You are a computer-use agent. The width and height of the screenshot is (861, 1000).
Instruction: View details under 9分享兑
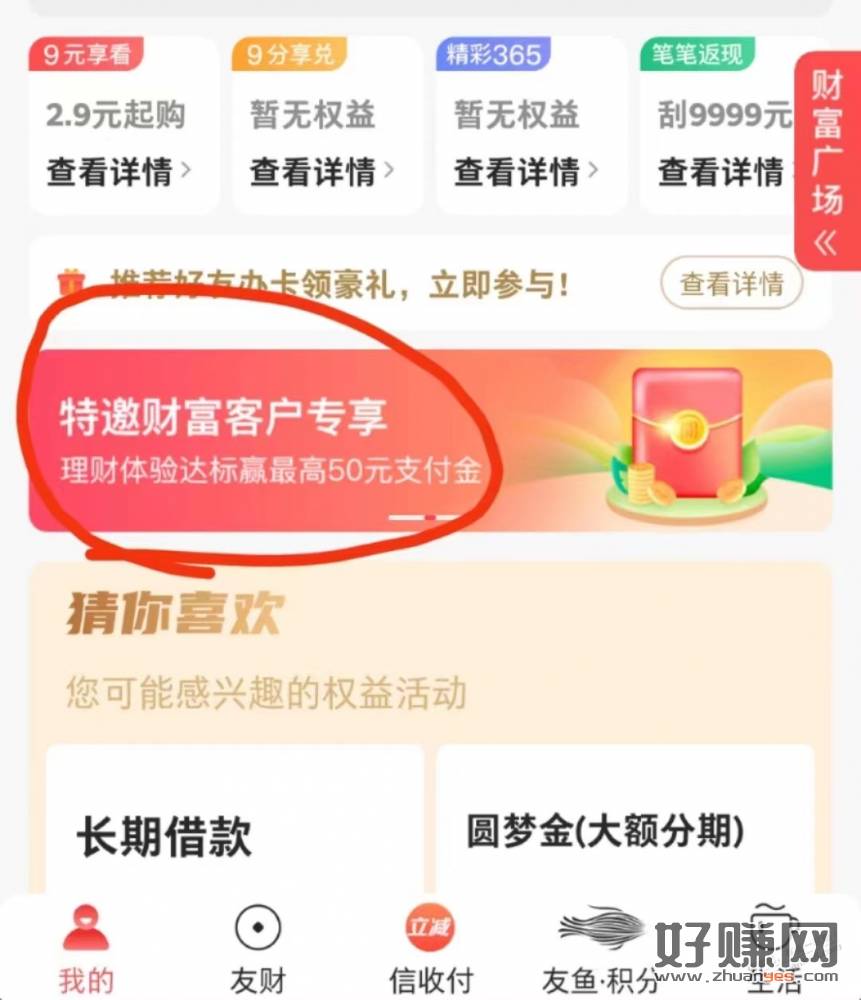coord(322,172)
